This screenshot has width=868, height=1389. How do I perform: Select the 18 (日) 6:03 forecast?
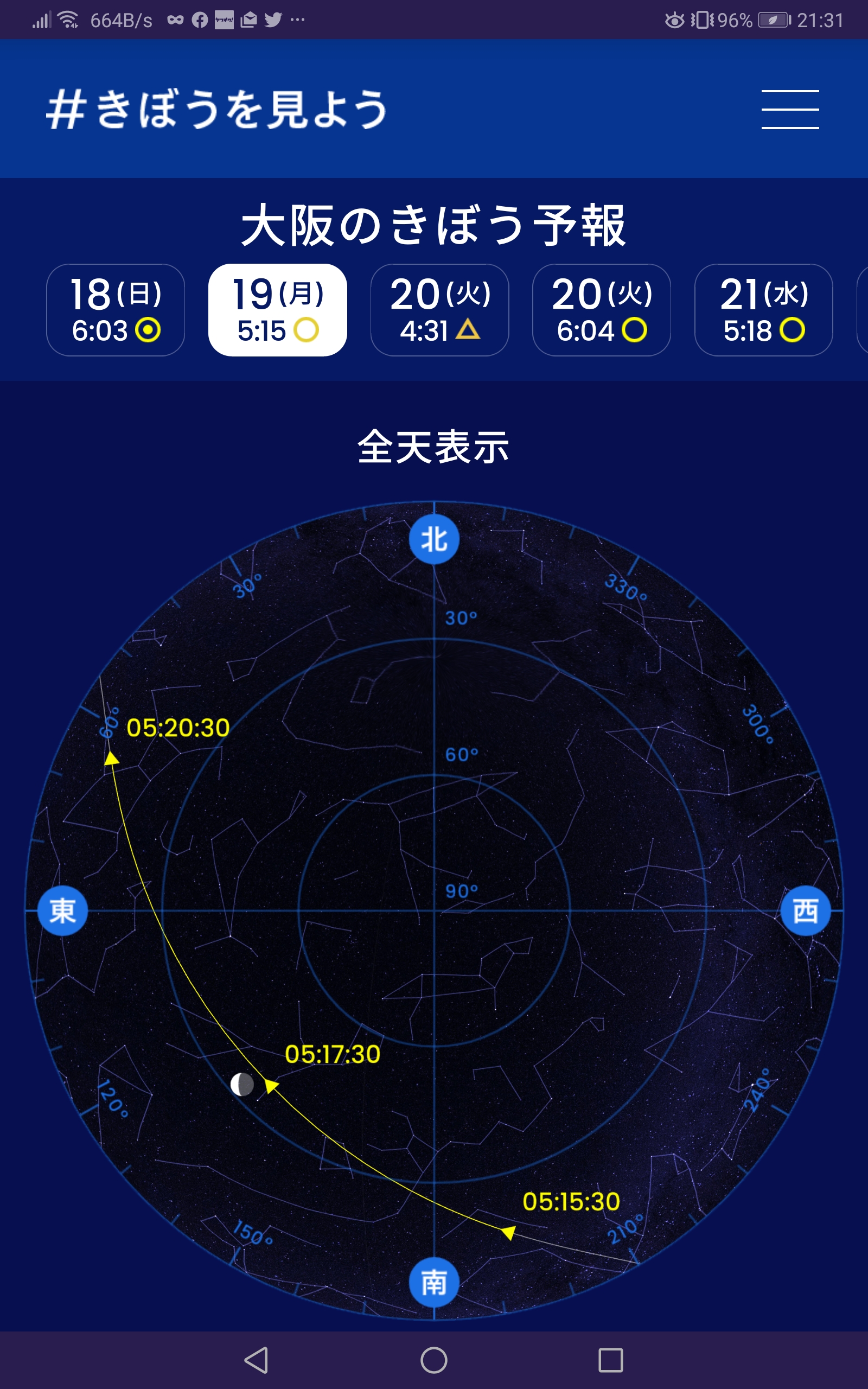point(116,310)
